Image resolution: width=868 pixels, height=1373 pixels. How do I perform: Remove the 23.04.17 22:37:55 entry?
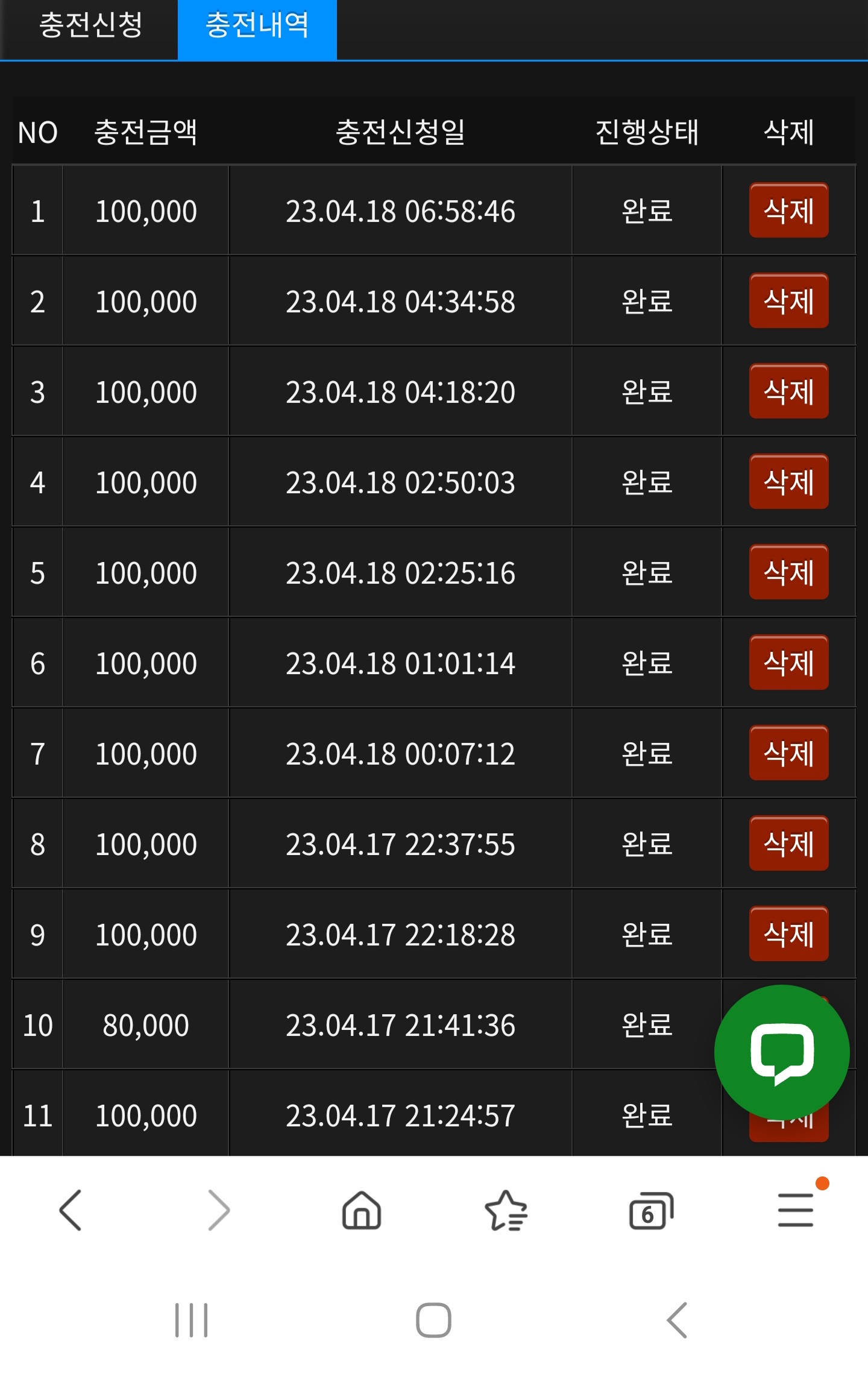788,844
